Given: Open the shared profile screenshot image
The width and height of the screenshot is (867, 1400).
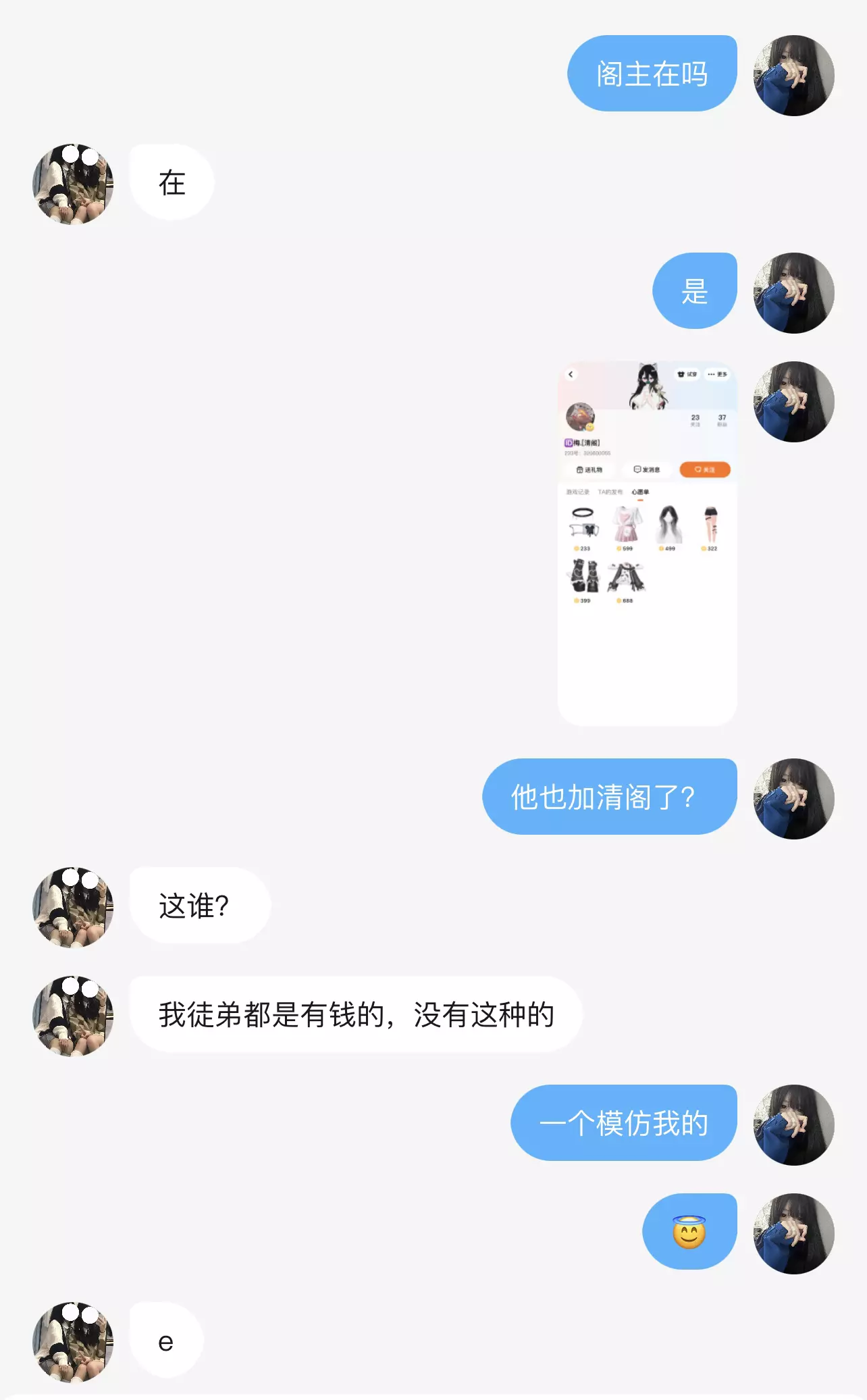Looking at the screenshot, I should (647, 544).
